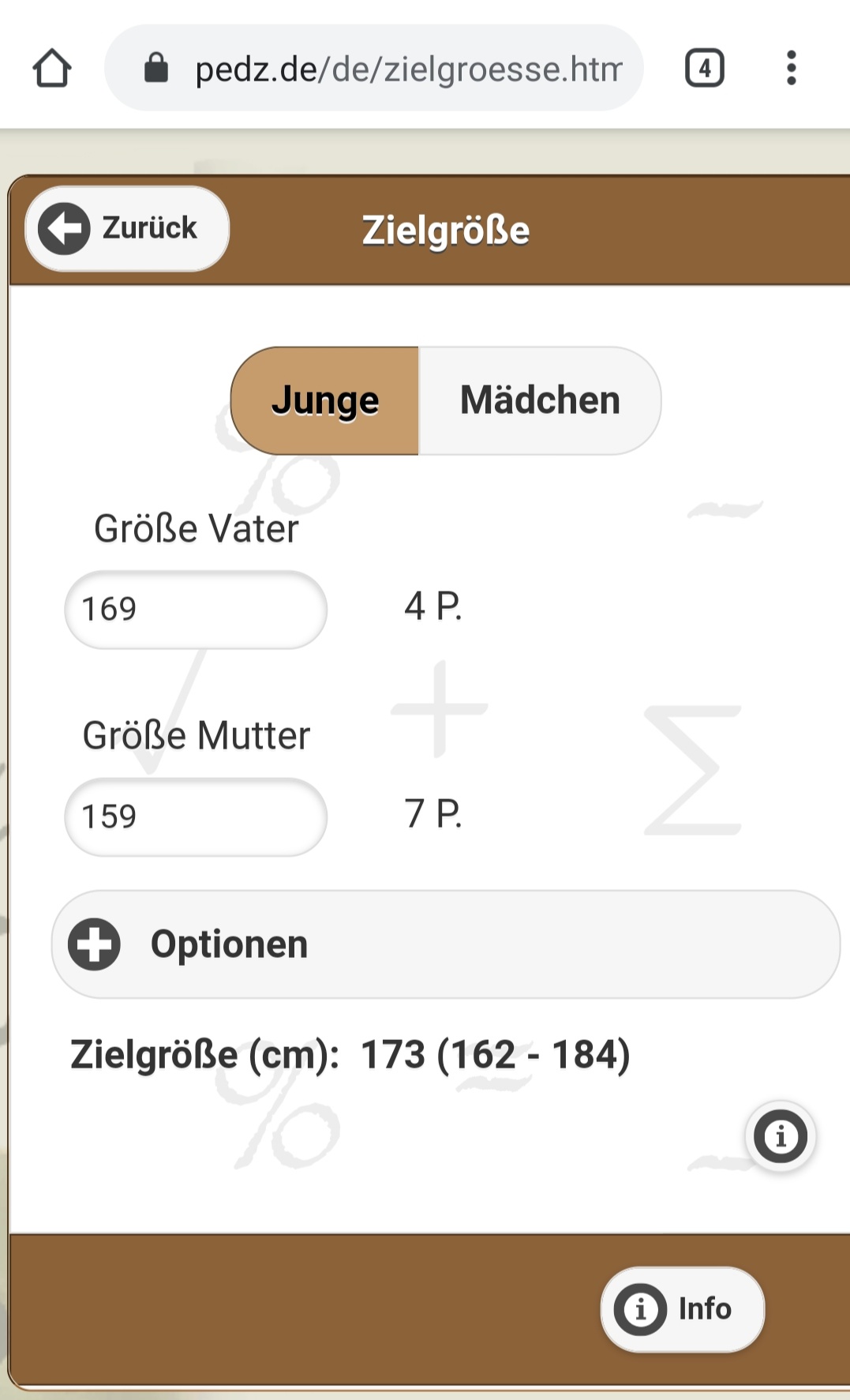This screenshot has height=1400, width=850.
Task: Open the browser home page
Action: click(52, 68)
